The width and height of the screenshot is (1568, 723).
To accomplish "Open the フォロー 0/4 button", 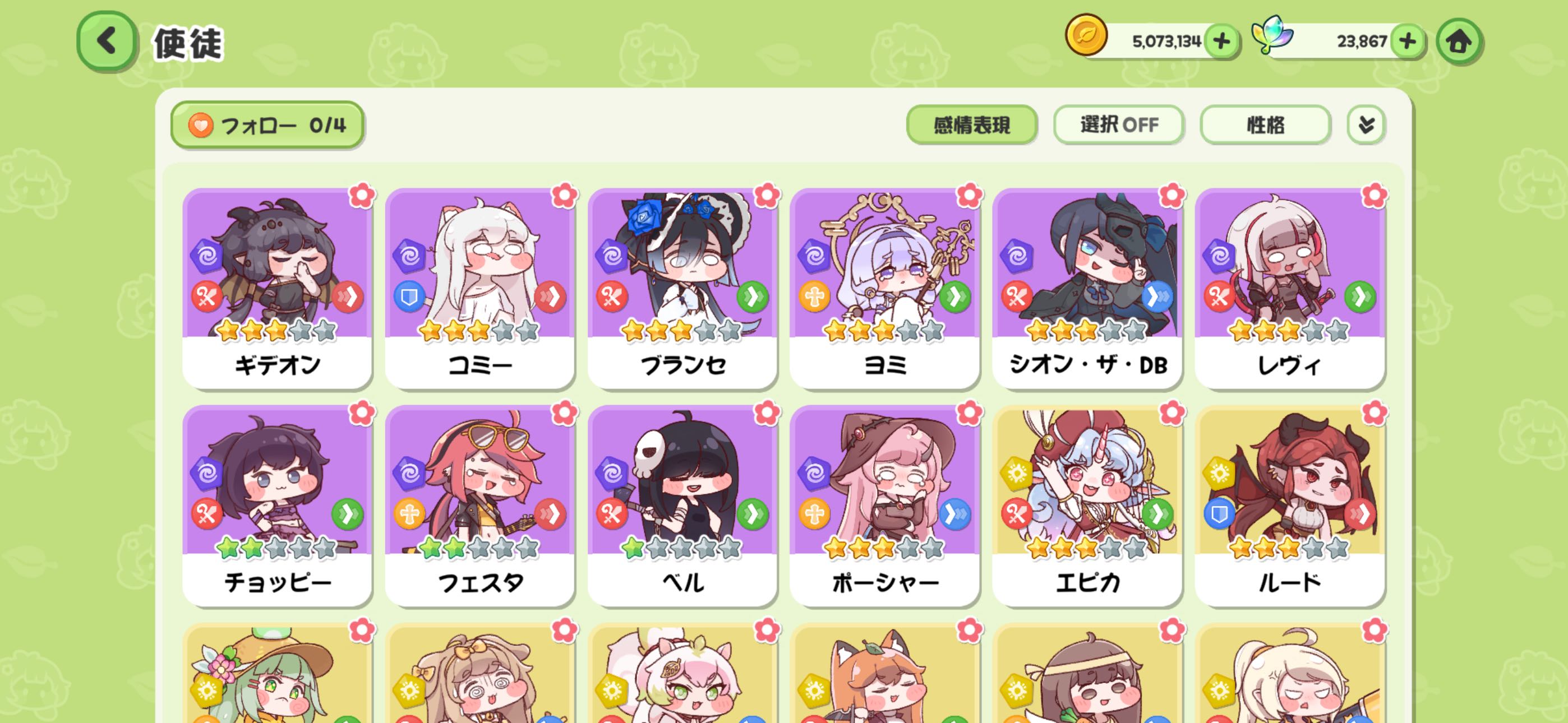I will 267,126.
